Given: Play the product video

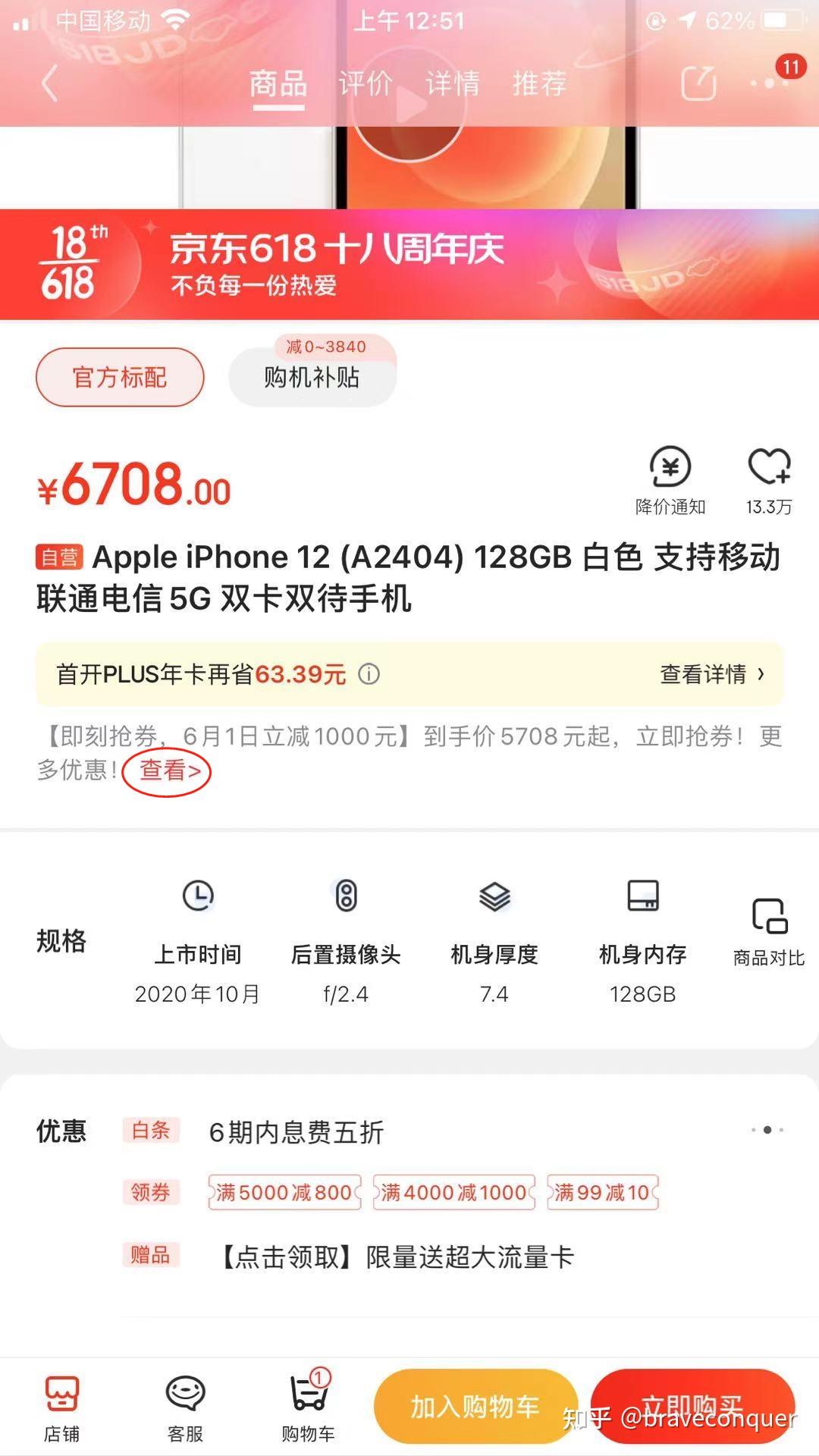Looking at the screenshot, I should (409, 106).
